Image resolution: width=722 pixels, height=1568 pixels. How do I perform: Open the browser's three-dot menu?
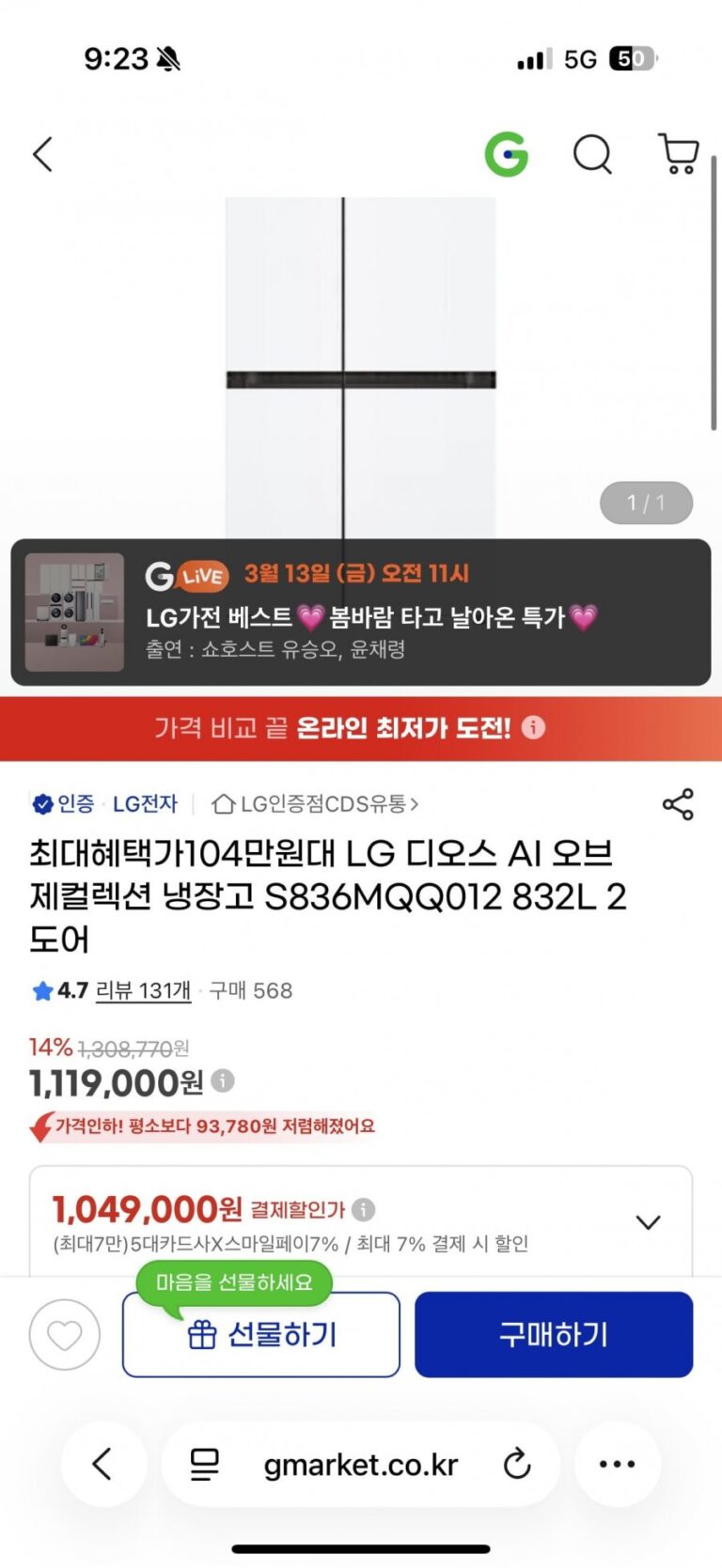[x=617, y=1464]
